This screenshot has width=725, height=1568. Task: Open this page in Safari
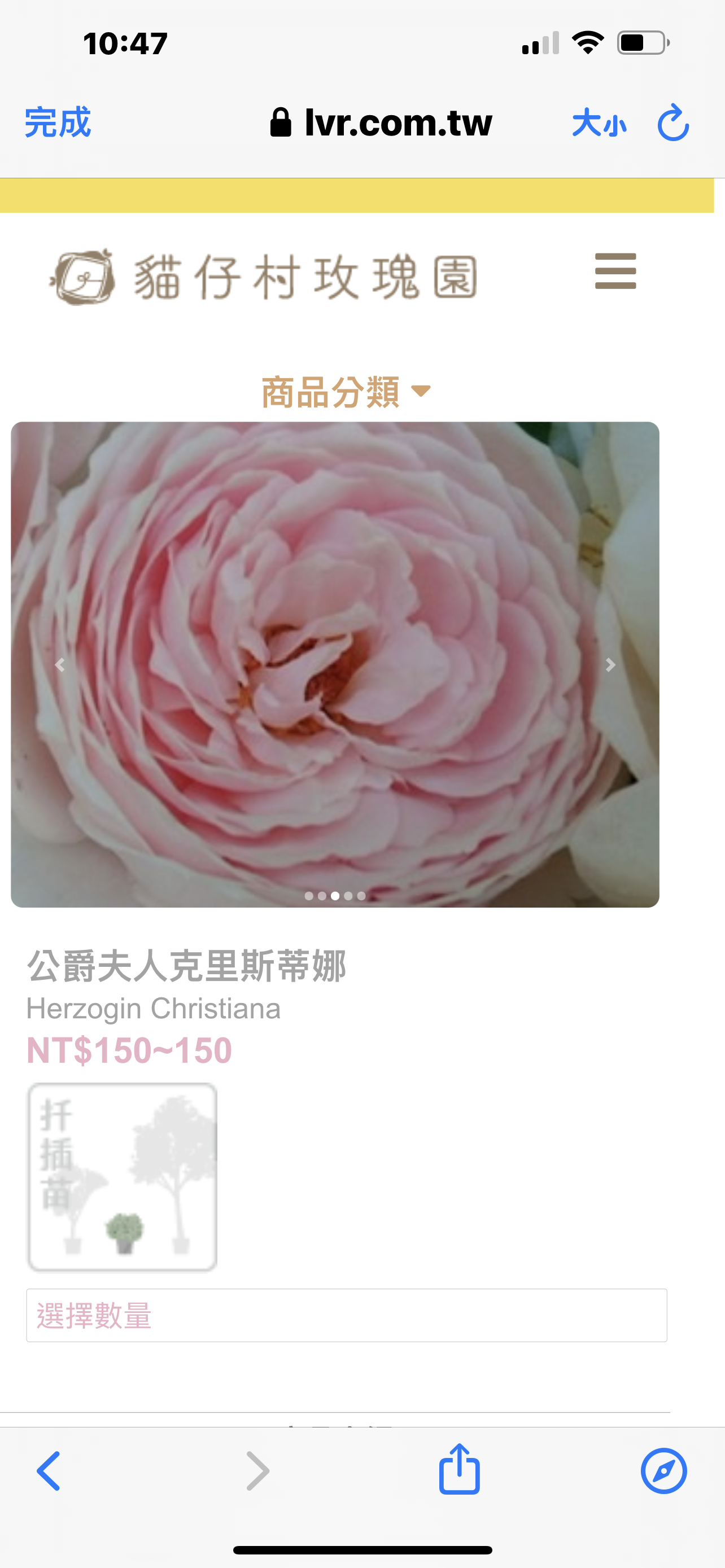point(663,1470)
